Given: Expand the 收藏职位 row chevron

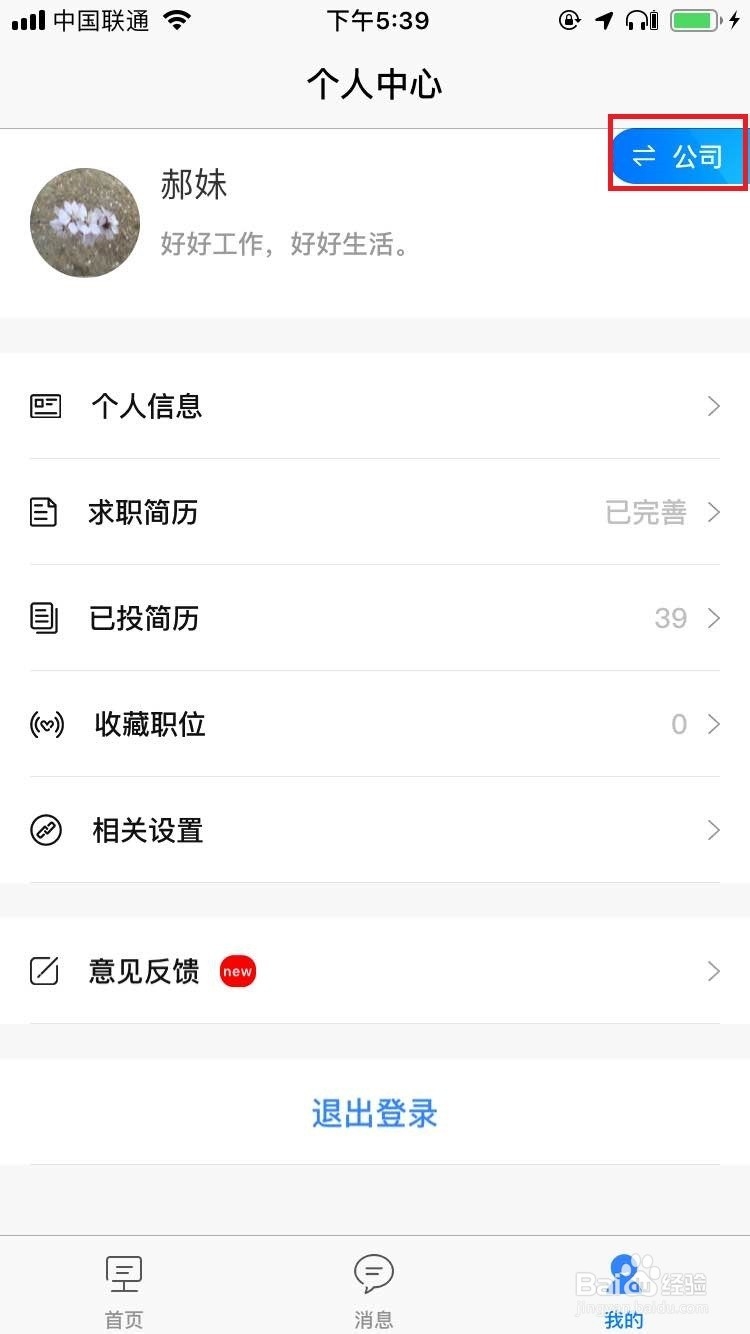Looking at the screenshot, I should [x=712, y=724].
